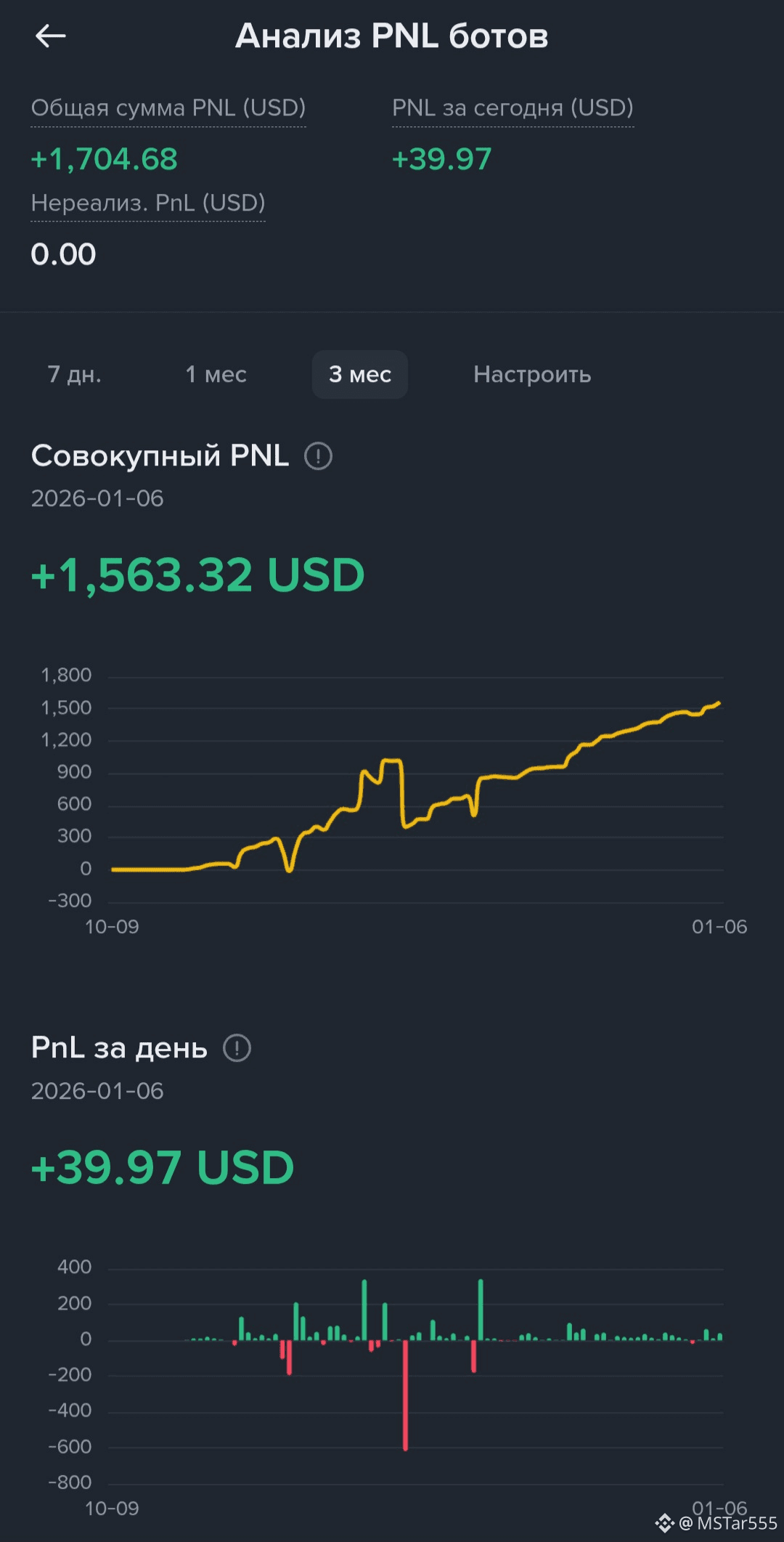The image size is (784, 1542).
Task: Show info about PnL за день
Action: [x=237, y=1048]
